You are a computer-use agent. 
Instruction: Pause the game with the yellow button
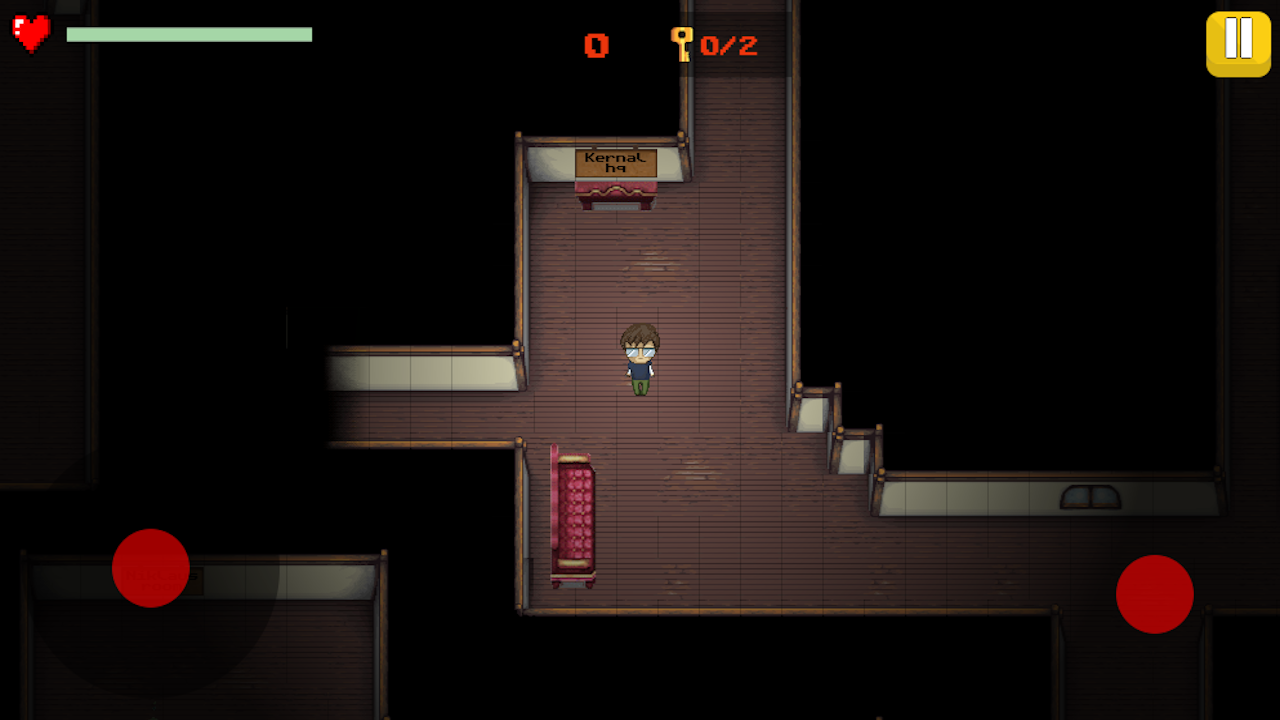[1238, 42]
